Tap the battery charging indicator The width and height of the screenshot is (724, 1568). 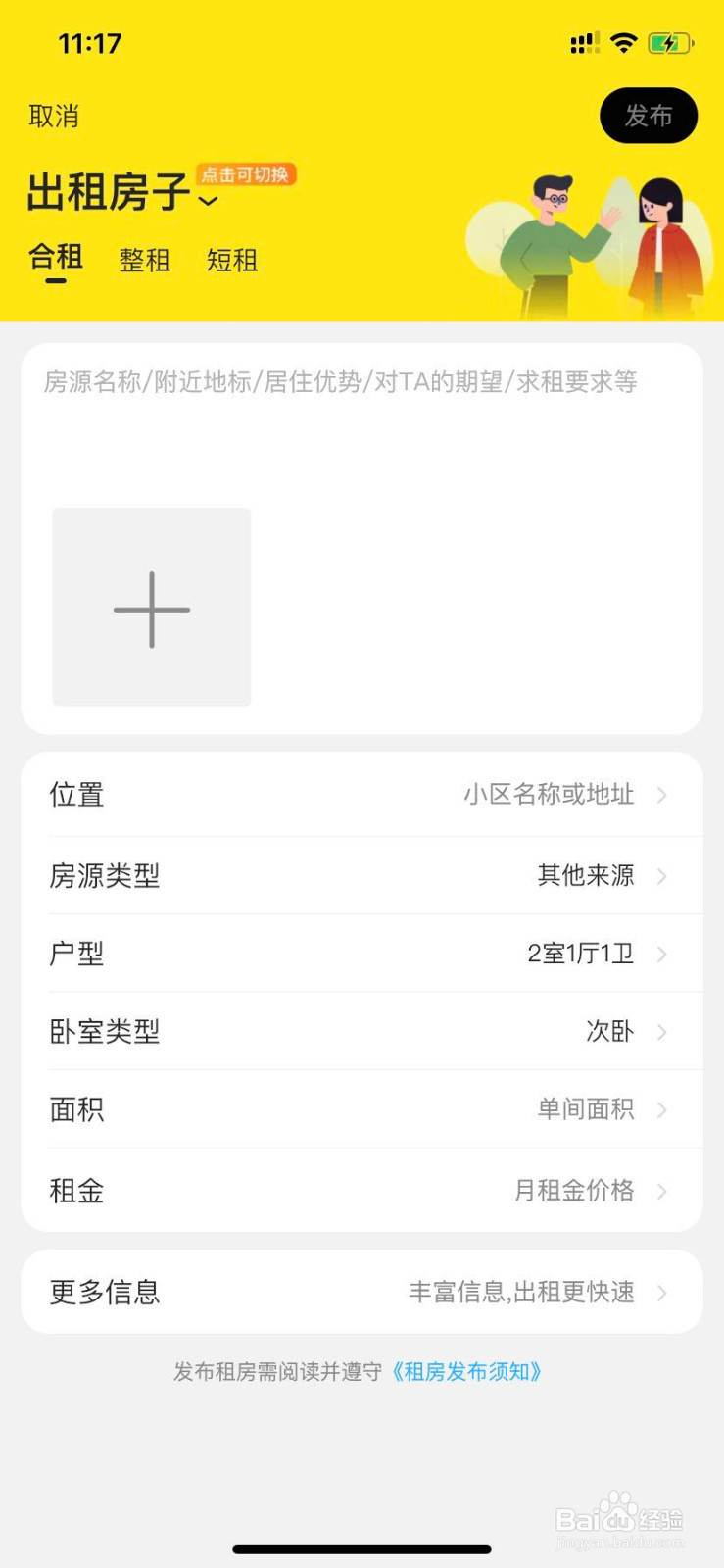pyautogui.click(x=672, y=43)
